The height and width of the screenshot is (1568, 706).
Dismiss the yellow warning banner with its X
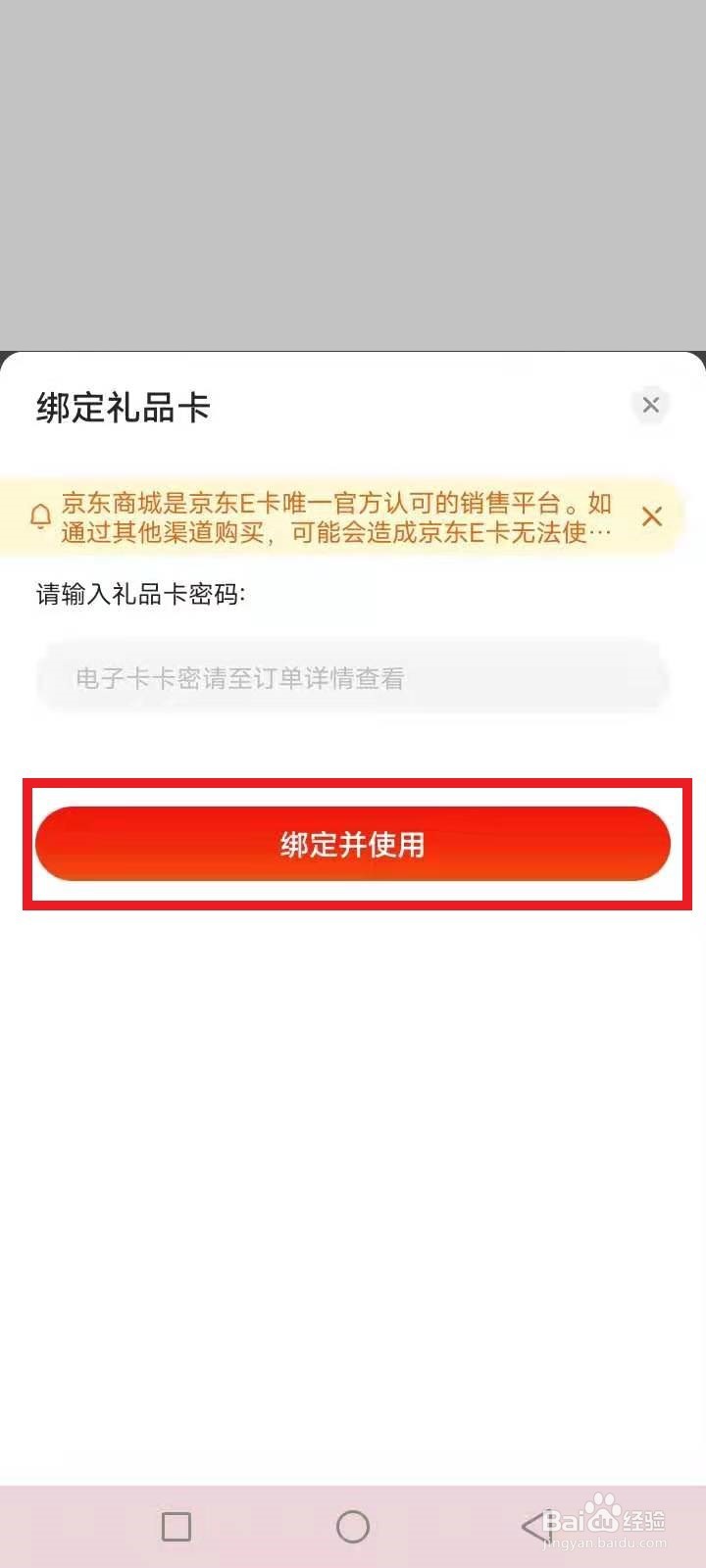point(652,516)
